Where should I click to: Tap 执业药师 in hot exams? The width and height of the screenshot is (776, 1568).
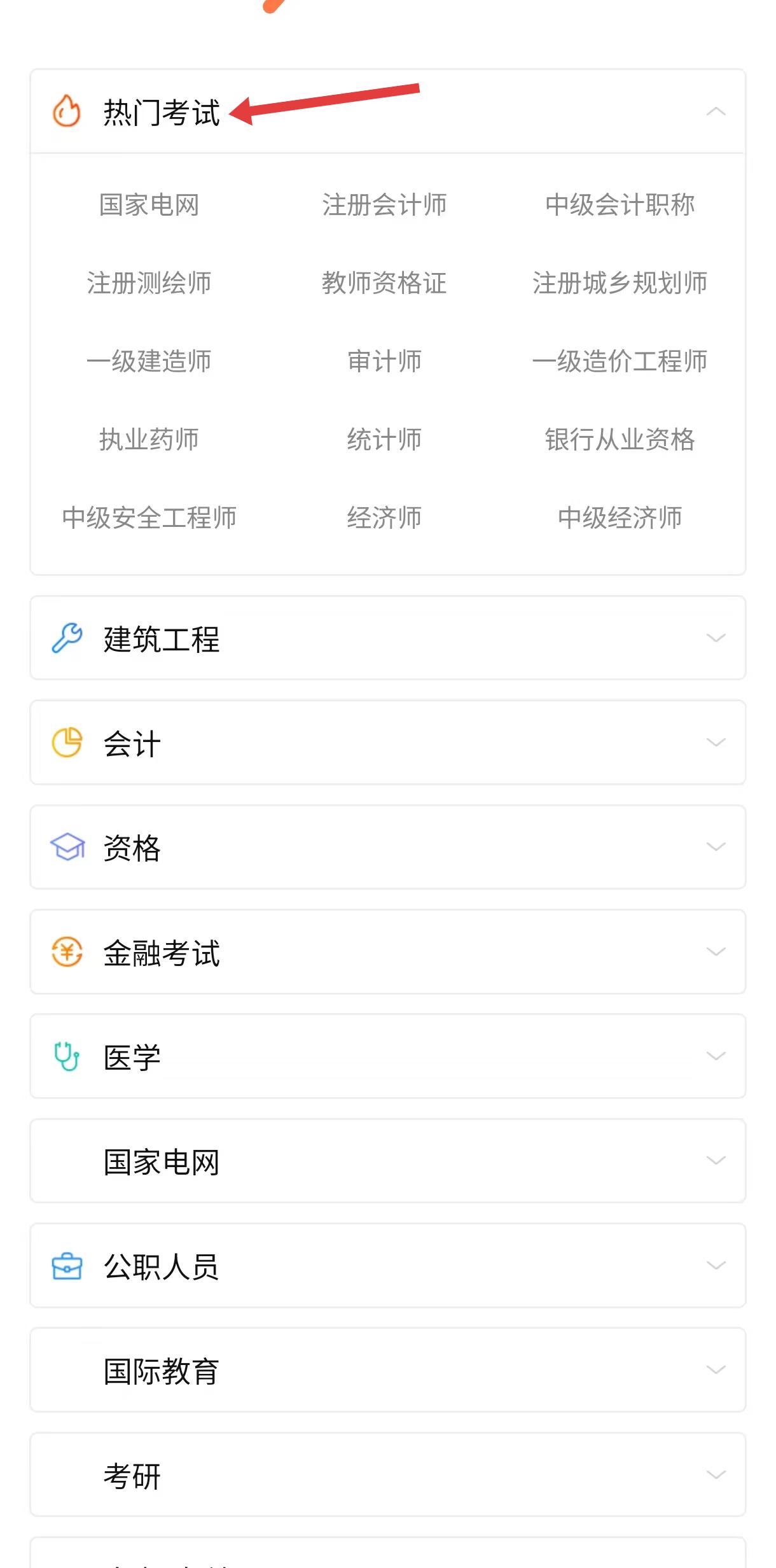click(x=149, y=440)
